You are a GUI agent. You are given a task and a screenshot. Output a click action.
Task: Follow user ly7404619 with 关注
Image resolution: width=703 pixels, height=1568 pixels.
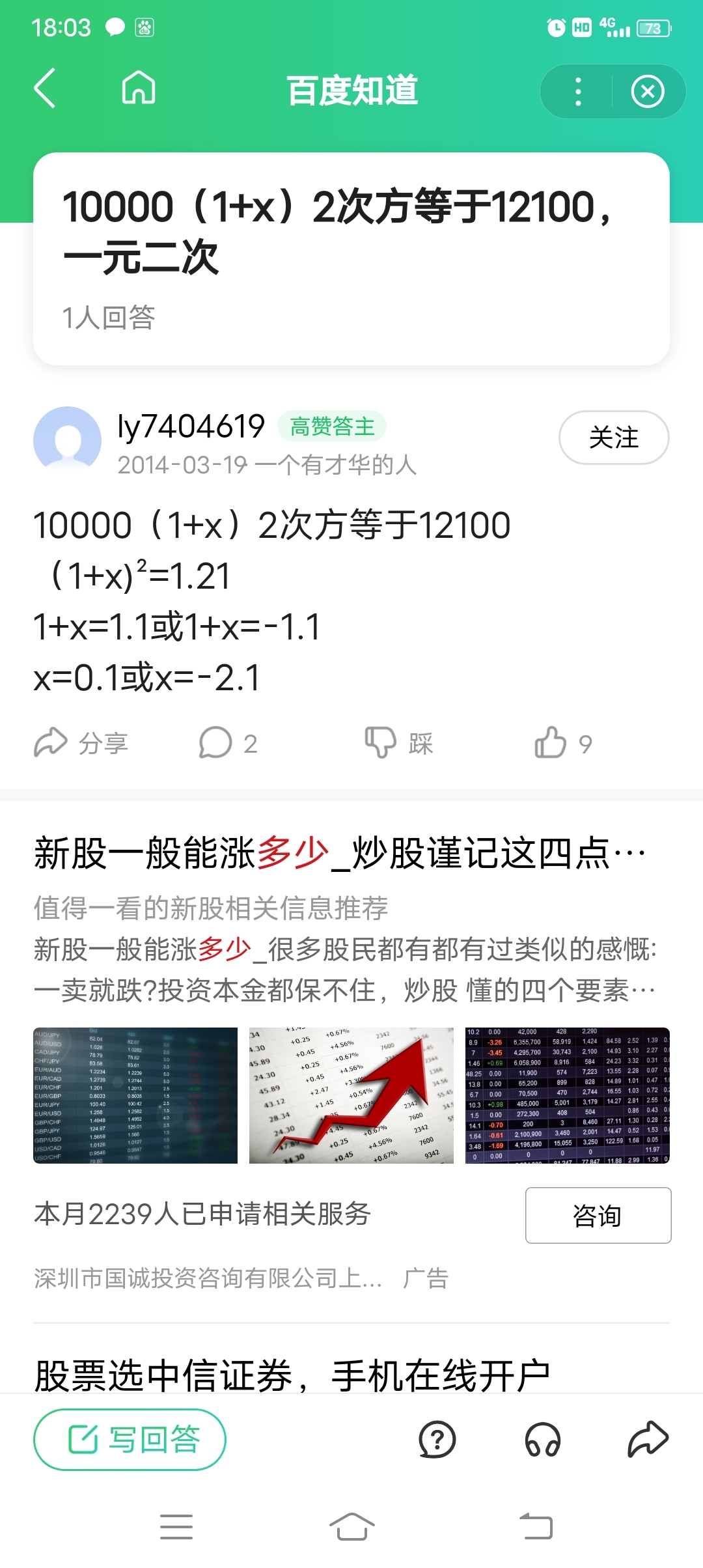(x=613, y=437)
